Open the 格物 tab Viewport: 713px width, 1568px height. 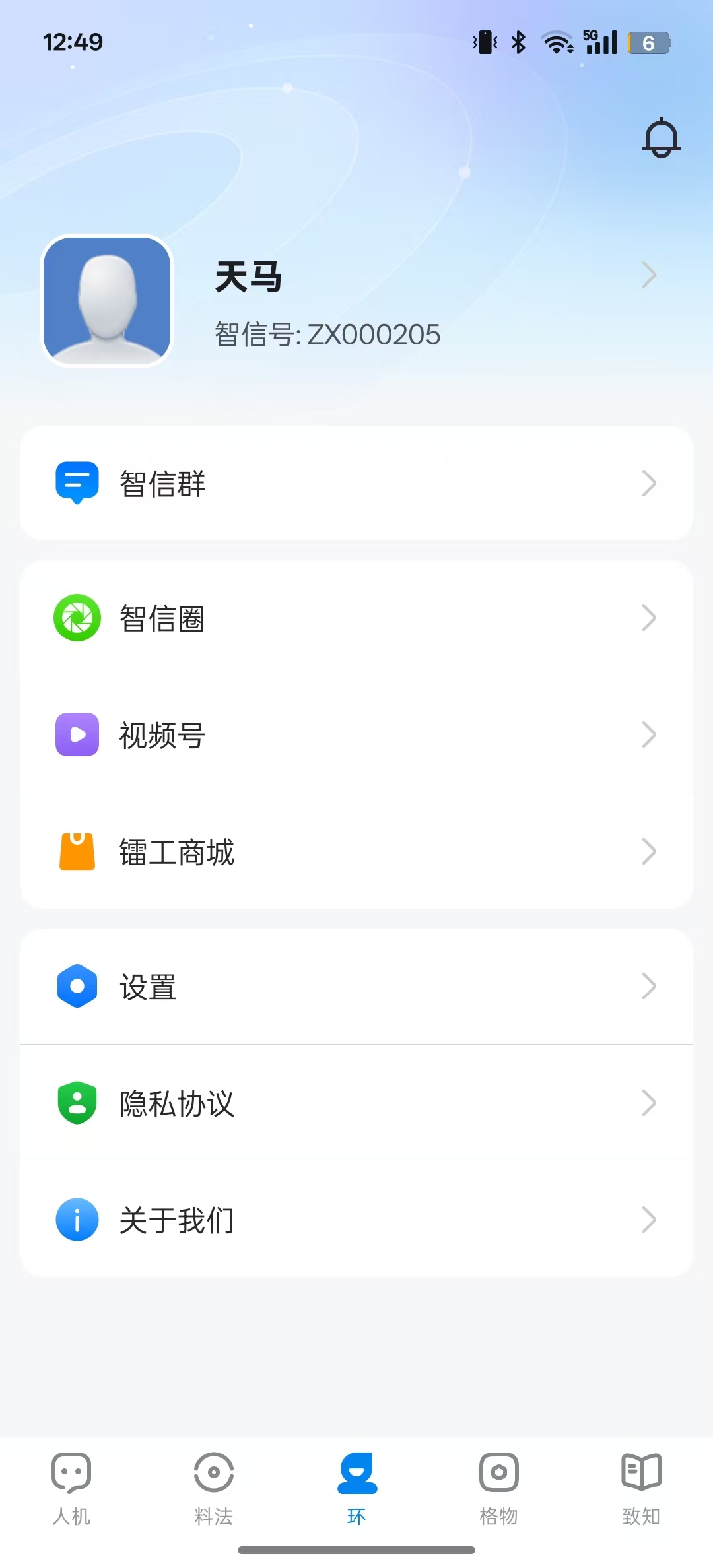click(499, 1488)
